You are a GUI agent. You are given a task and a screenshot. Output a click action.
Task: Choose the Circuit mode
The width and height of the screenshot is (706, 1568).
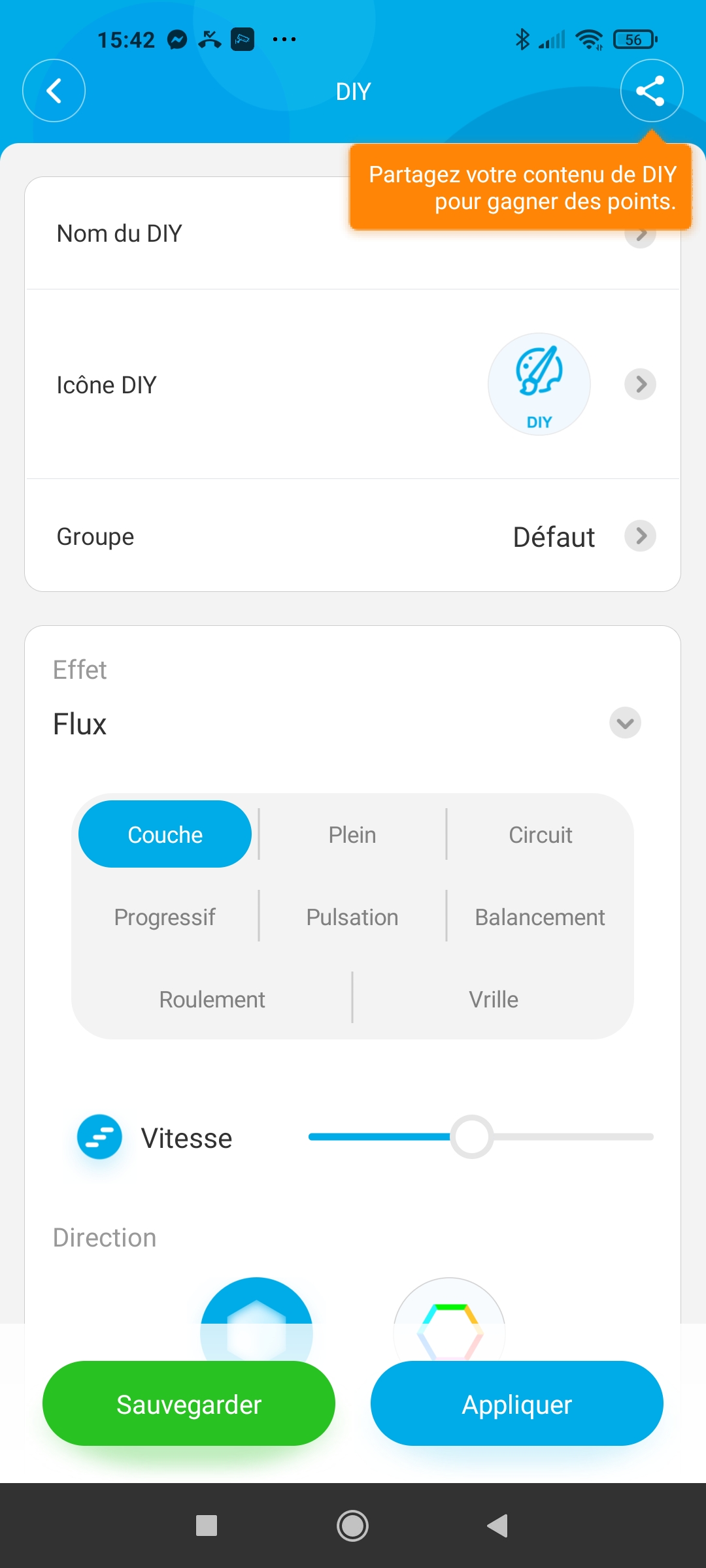click(x=541, y=834)
